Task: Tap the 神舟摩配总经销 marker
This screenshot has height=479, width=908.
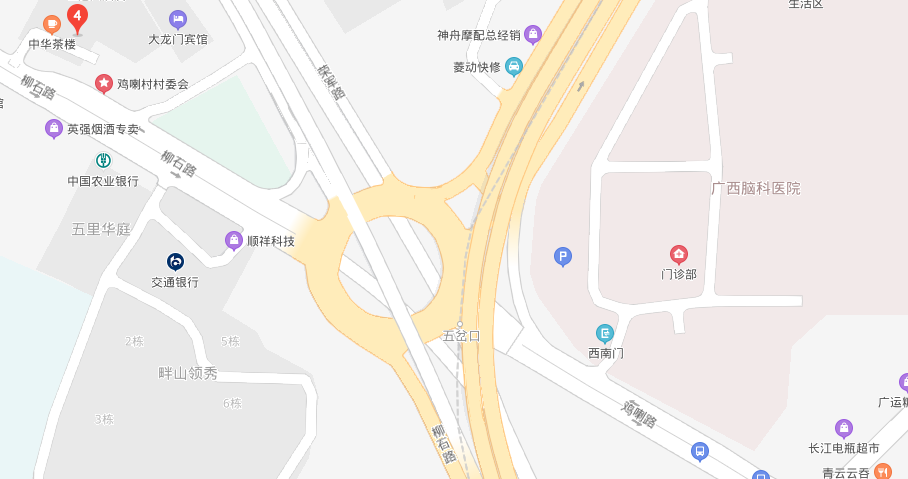Action: tap(534, 35)
